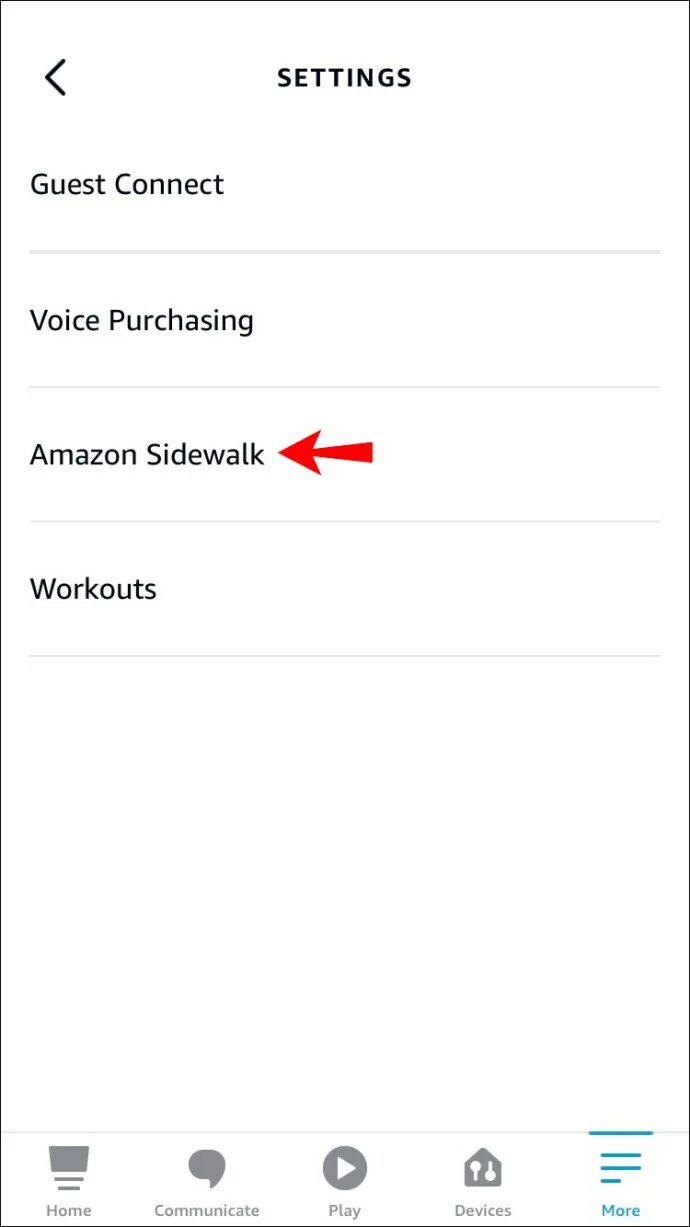Screen dimensions: 690x1227
Task: Switch to the Home tab
Action: pyautogui.click(x=69, y=1181)
